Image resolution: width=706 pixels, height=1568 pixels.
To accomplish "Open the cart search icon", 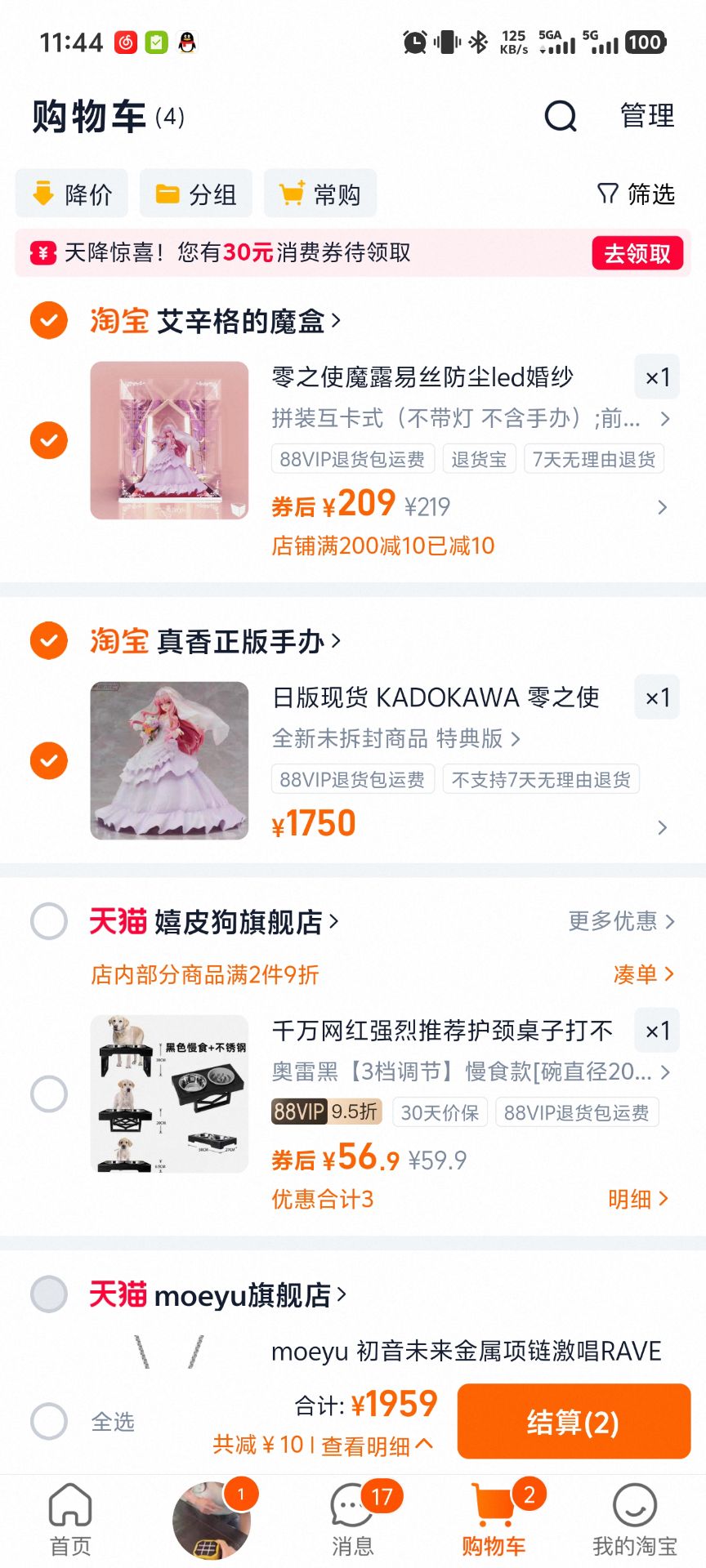I will (561, 116).
